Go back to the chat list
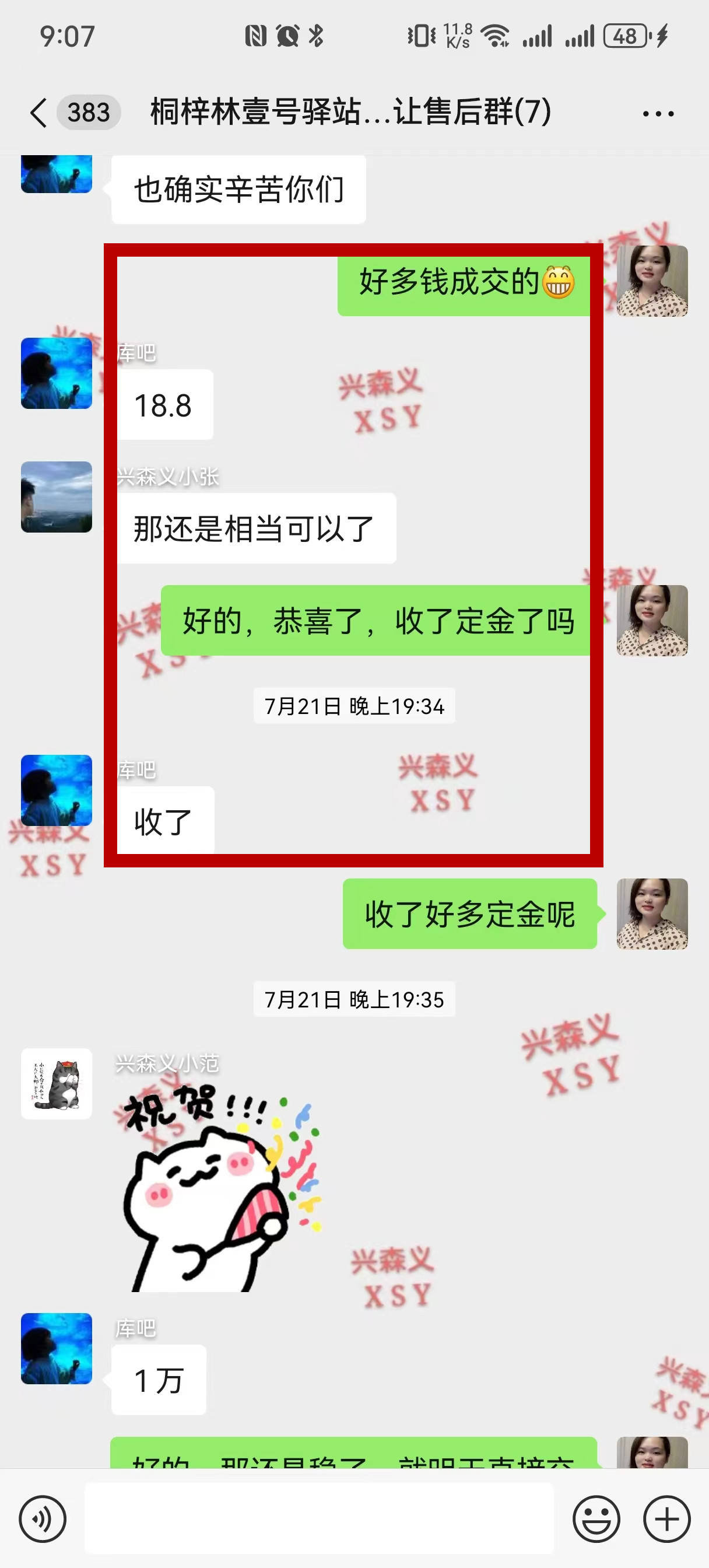The image size is (709, 1568). pyautogui.click(x=39, y=113)
